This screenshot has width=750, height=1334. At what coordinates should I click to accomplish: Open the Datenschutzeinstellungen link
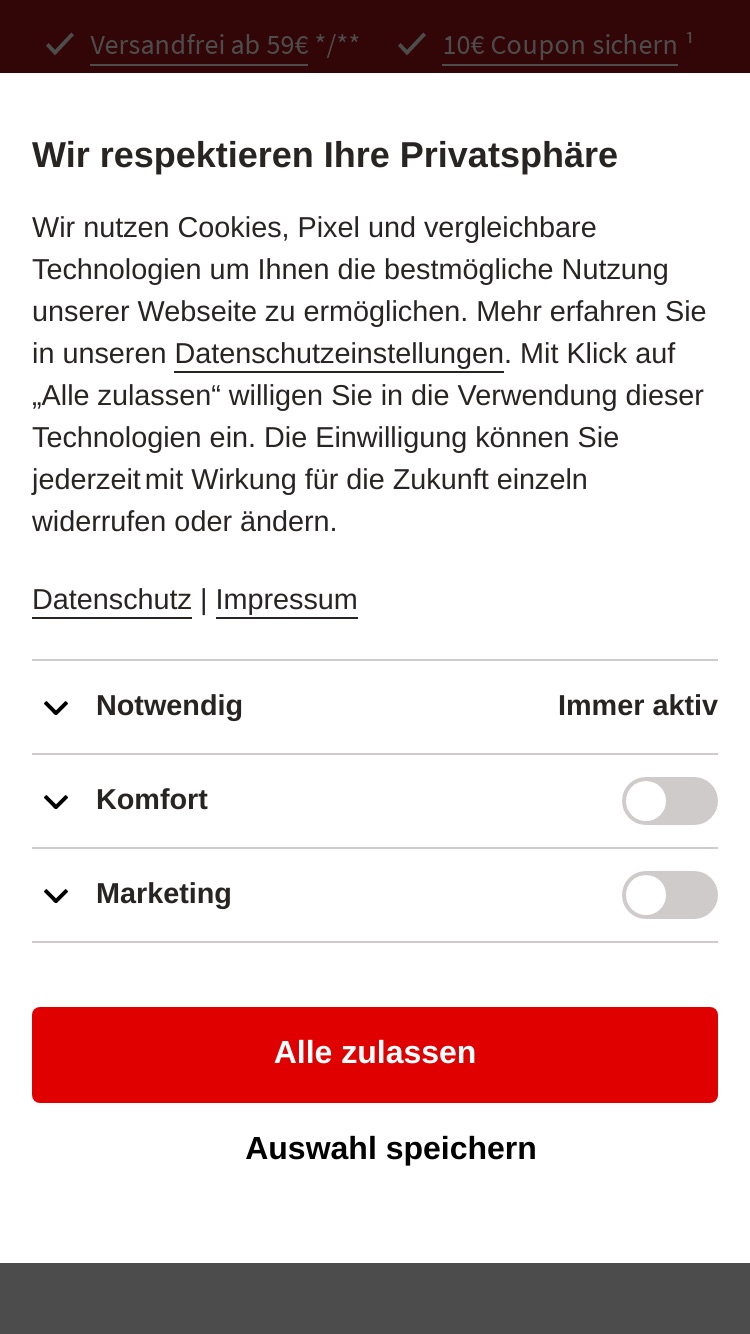point(339,354)
